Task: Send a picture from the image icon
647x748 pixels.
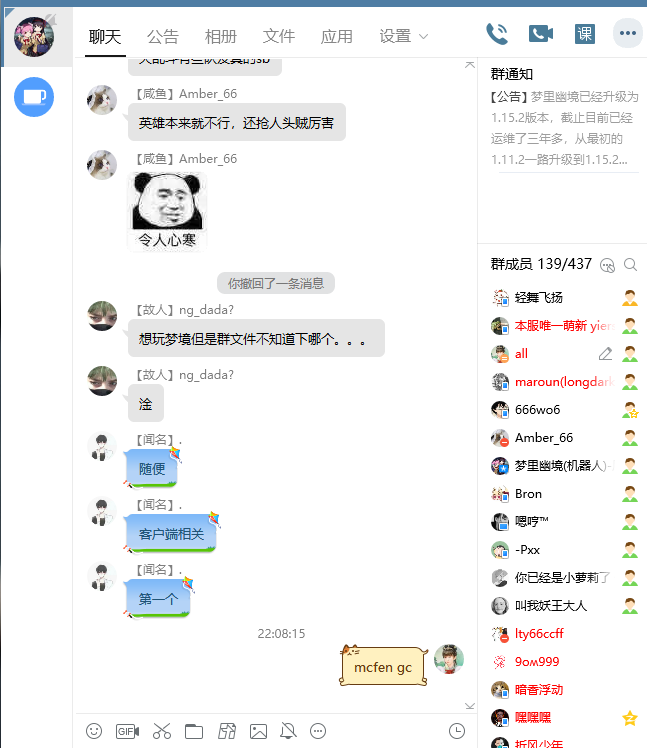Action: coord(258,731)
